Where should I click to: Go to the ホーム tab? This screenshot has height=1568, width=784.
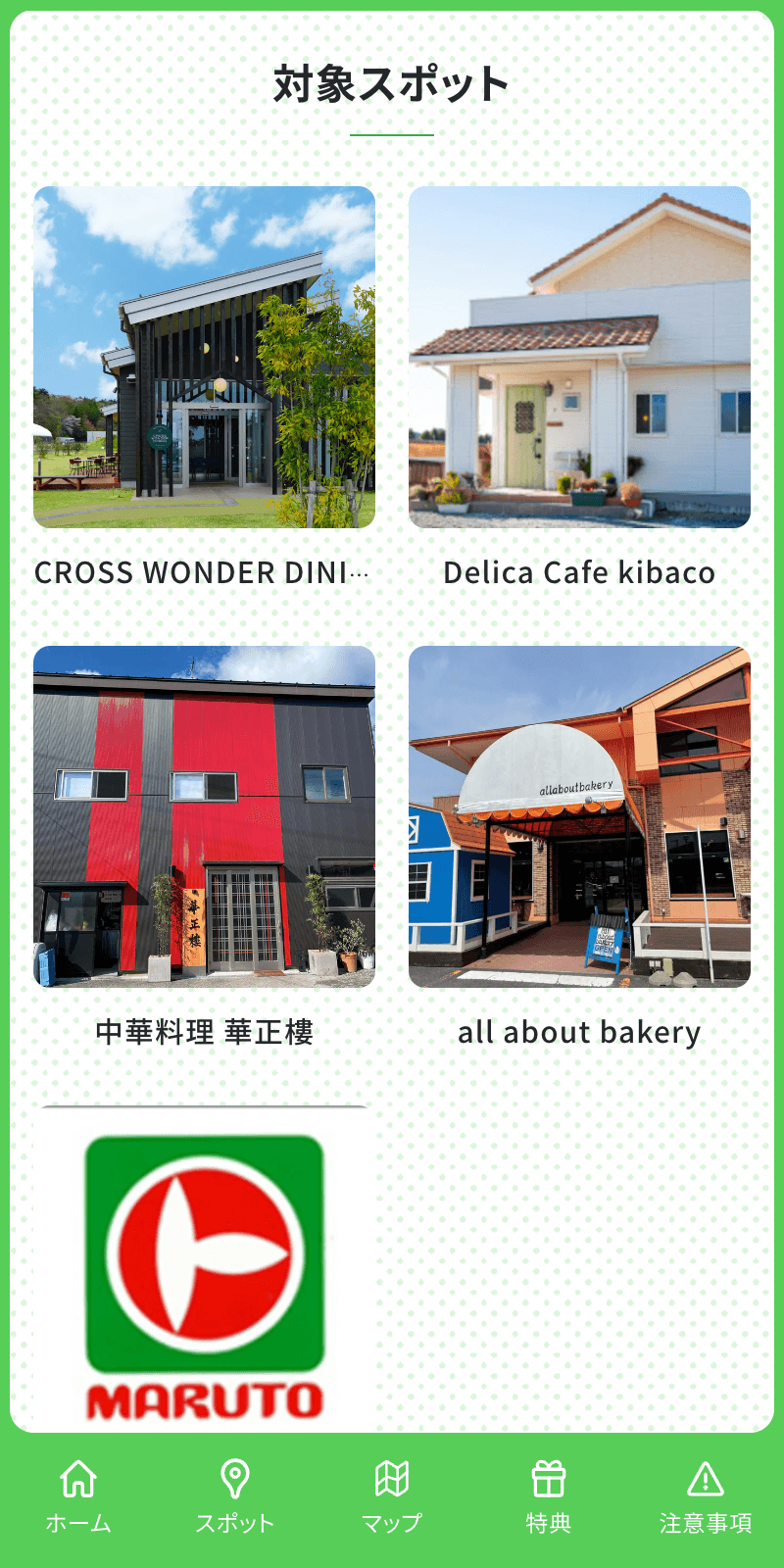pos(78,1497)
